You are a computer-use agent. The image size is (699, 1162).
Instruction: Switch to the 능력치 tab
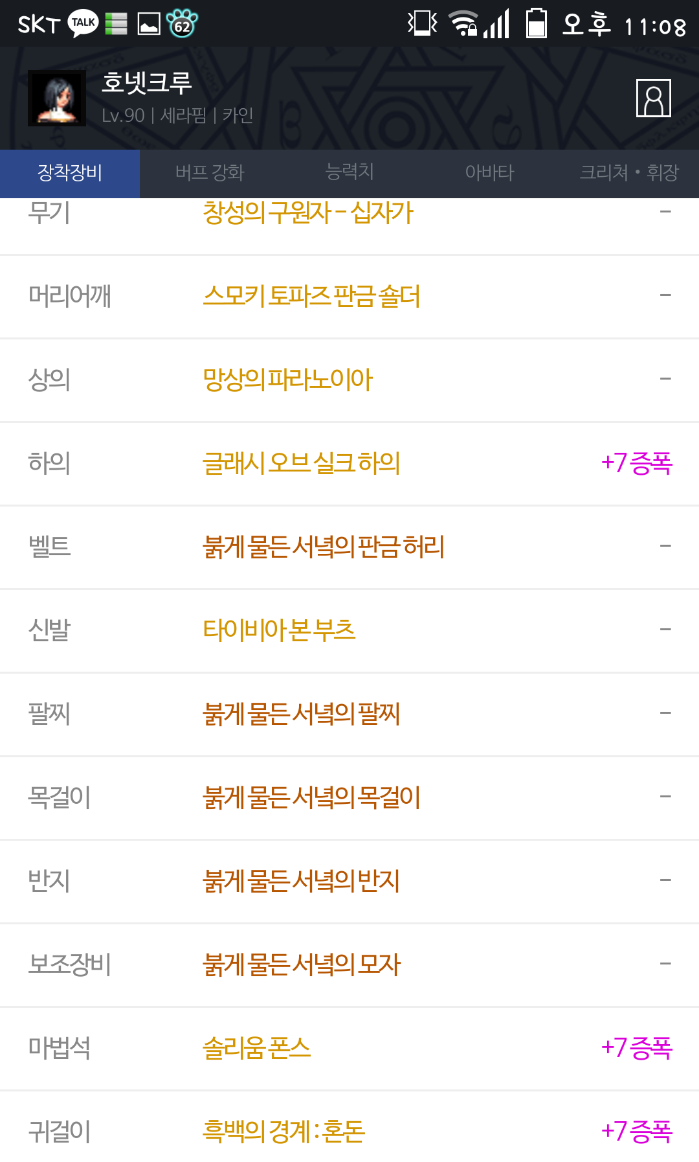350,172
